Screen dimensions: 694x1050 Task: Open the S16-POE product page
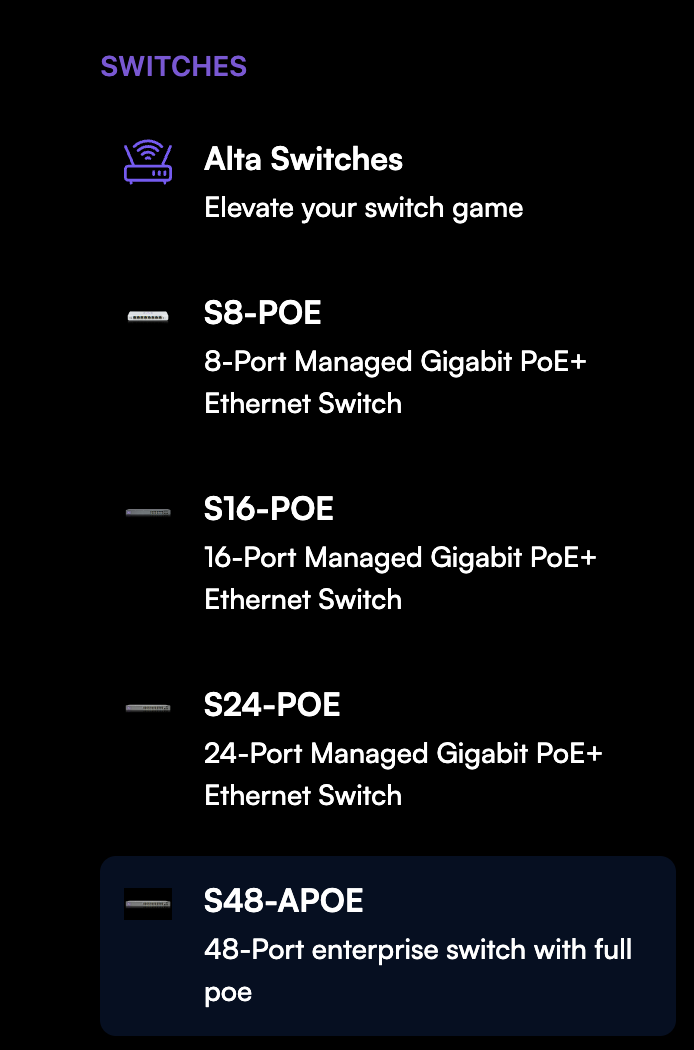269,510
